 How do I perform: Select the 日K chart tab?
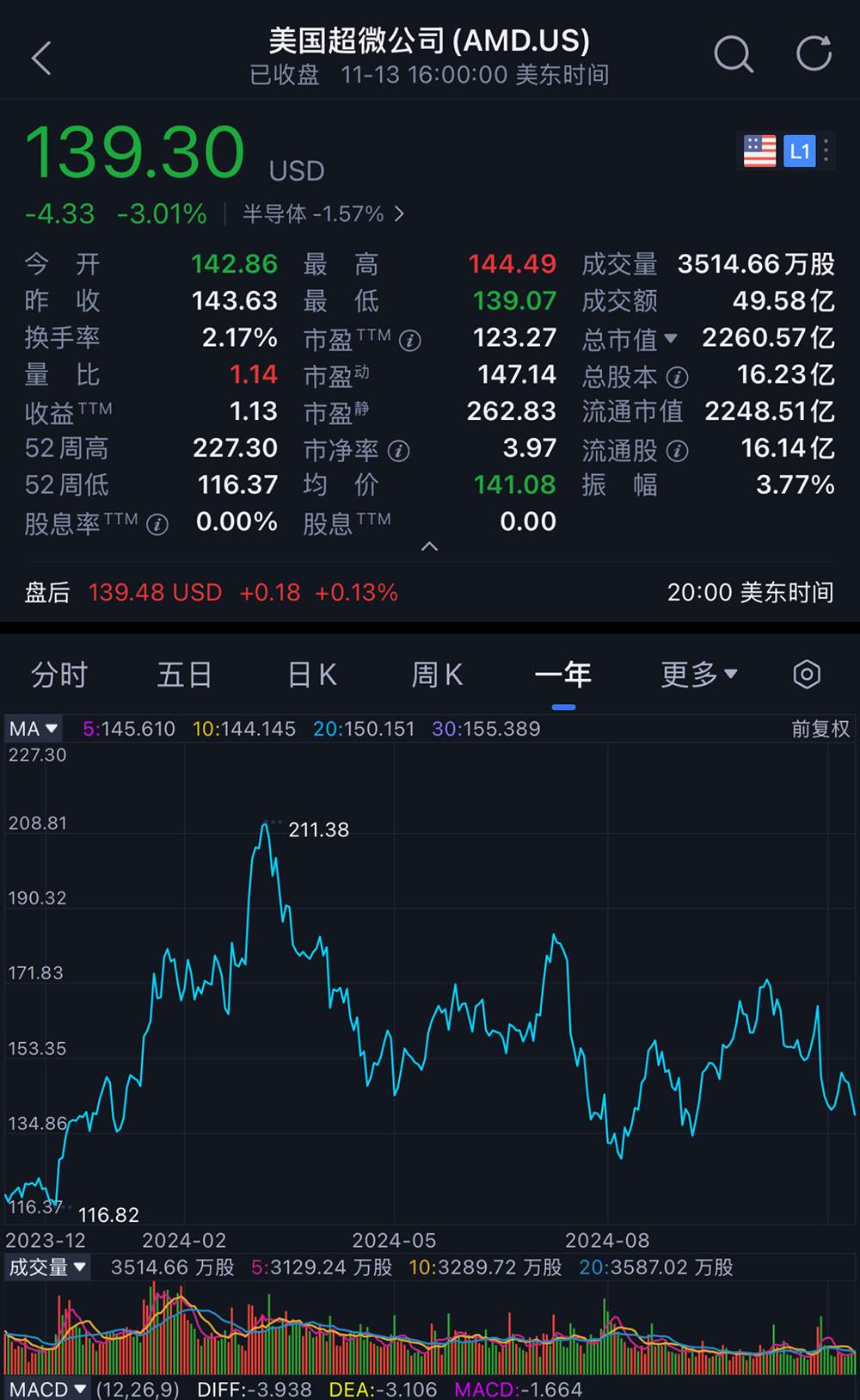(x=311, y=675)
